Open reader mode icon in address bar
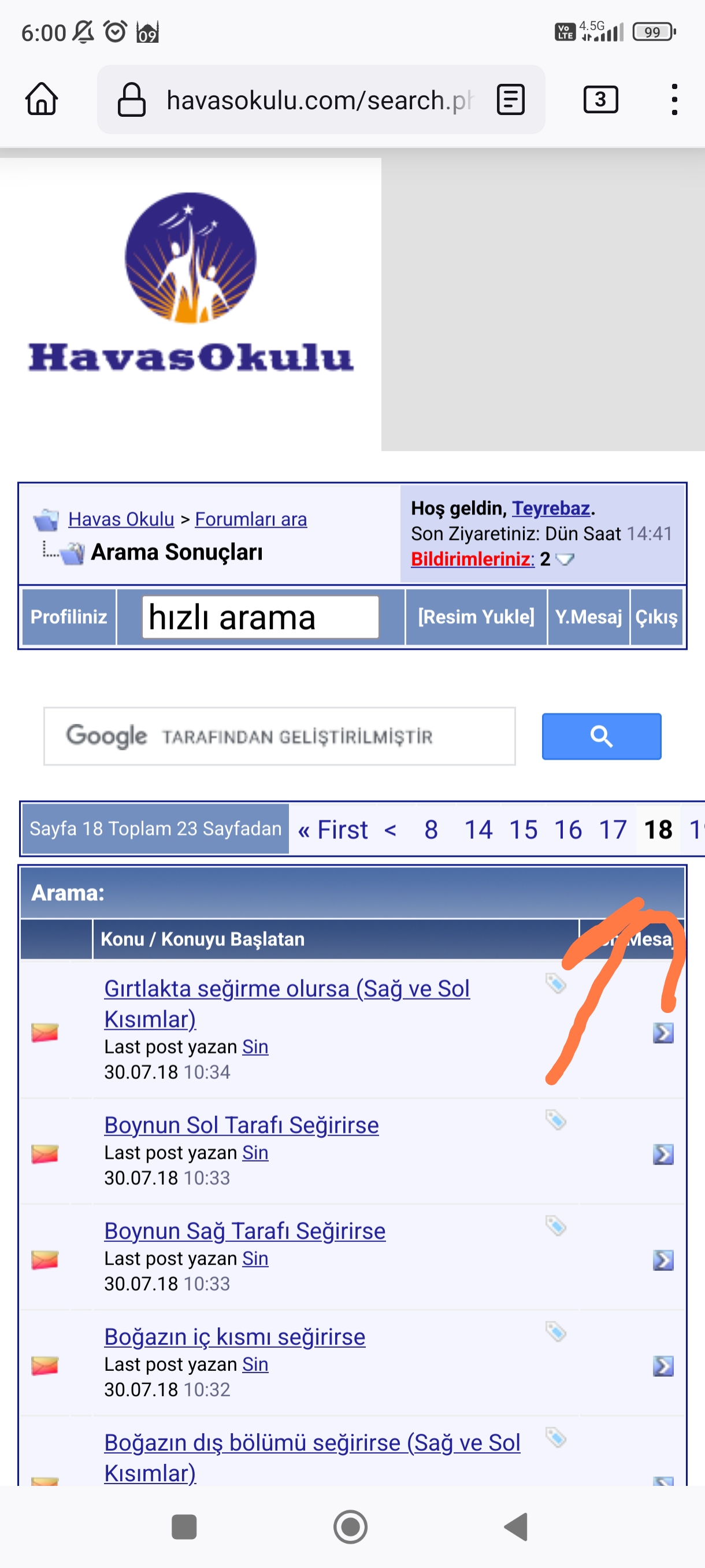The width and height of the screenshot is (705, 1568). click(510, 99)
